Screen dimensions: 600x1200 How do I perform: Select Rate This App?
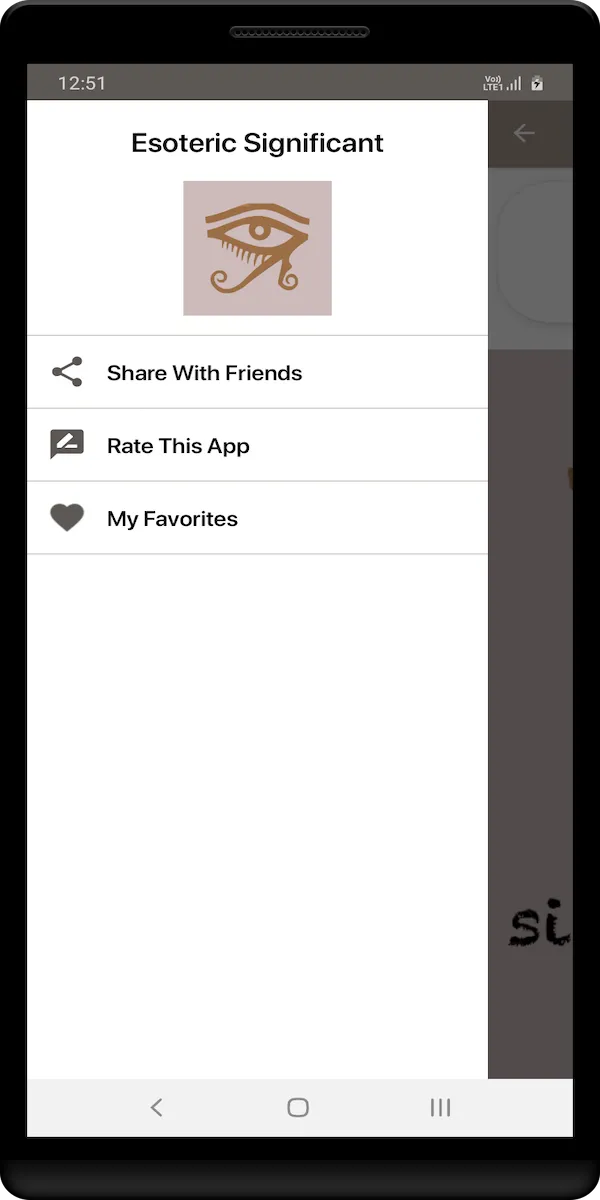(178, 446)
